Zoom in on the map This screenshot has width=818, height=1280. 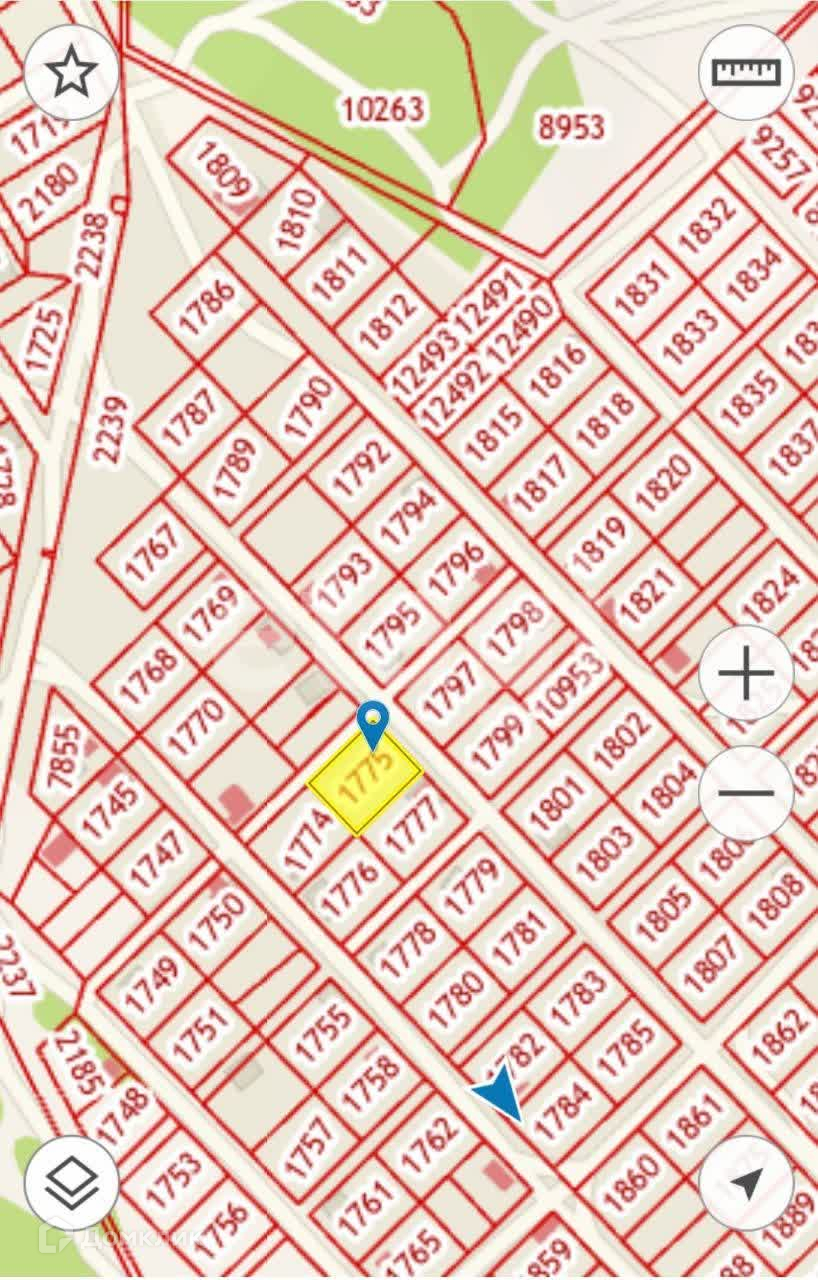tap(746, 674)
